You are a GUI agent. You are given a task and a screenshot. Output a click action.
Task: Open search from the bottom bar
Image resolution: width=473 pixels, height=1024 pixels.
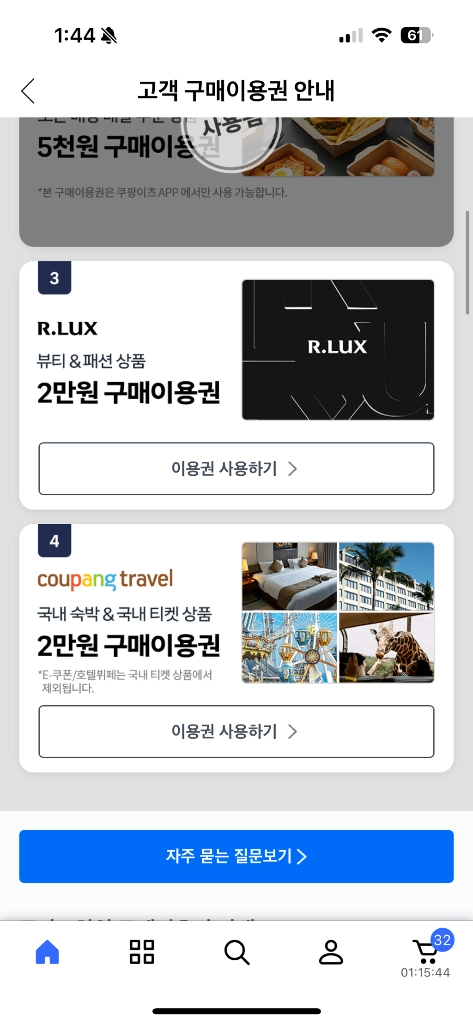[x=236, y=953]
